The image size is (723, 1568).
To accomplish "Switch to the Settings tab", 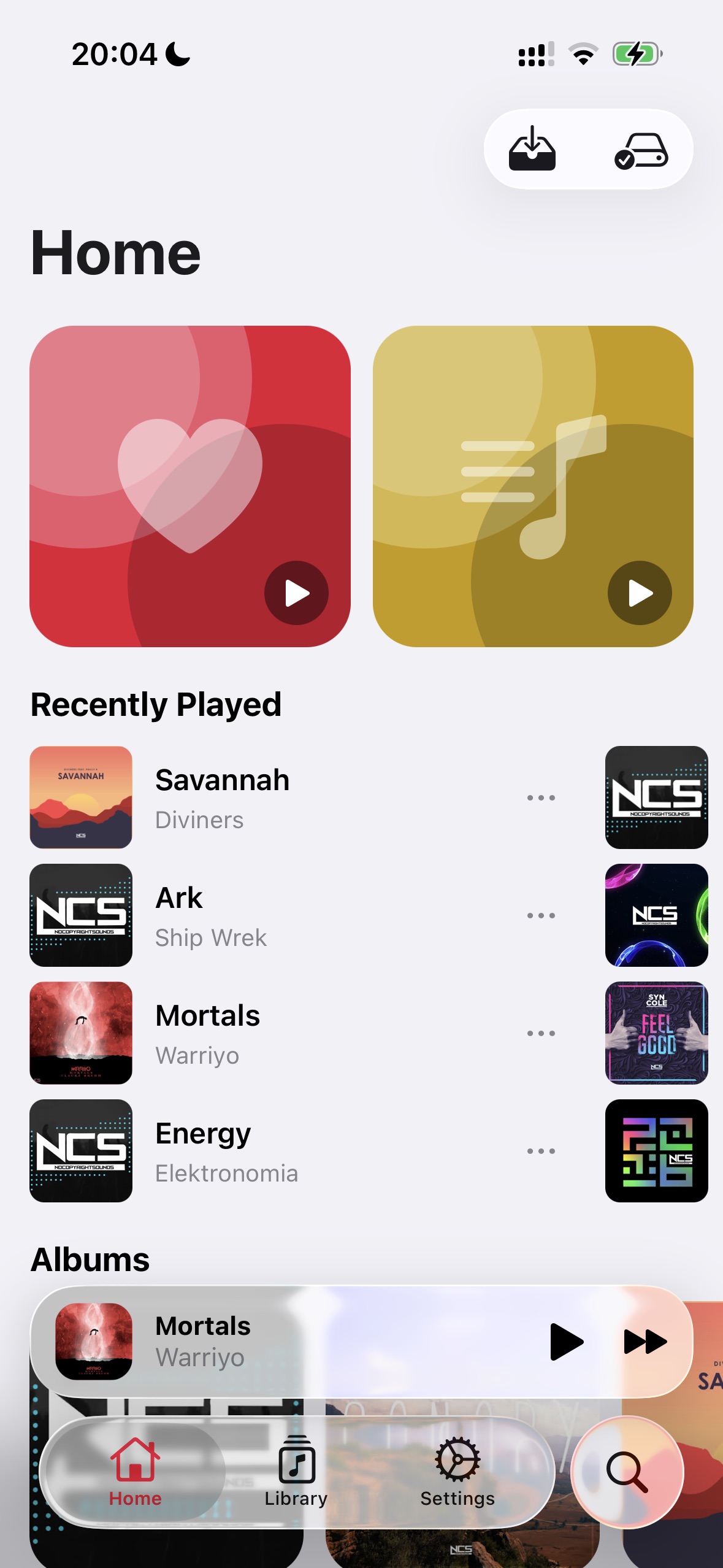I will coord(457,1472).
